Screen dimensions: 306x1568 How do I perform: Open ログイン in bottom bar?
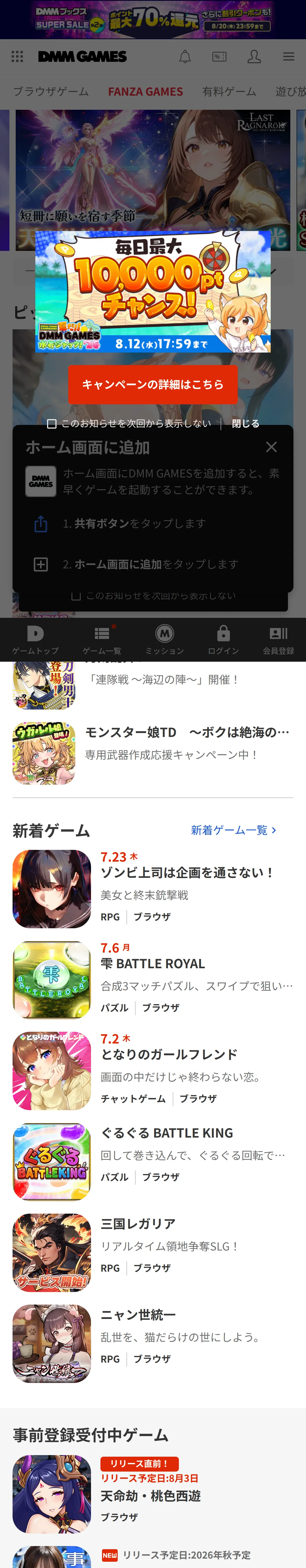point(224,640)
